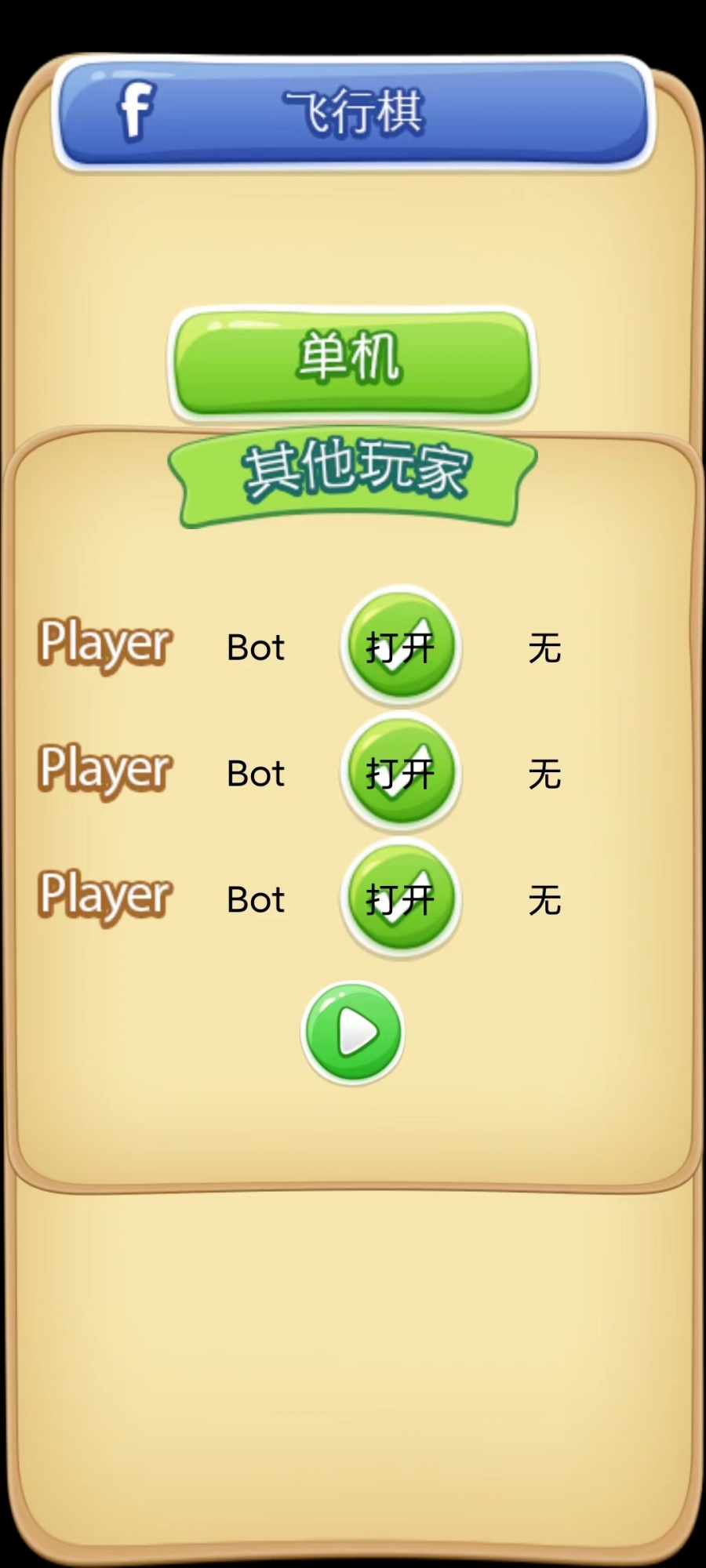Viewport: 706px width, 1568px height.
Task: Switch the second player's Bot option
Action: point(256,774)
